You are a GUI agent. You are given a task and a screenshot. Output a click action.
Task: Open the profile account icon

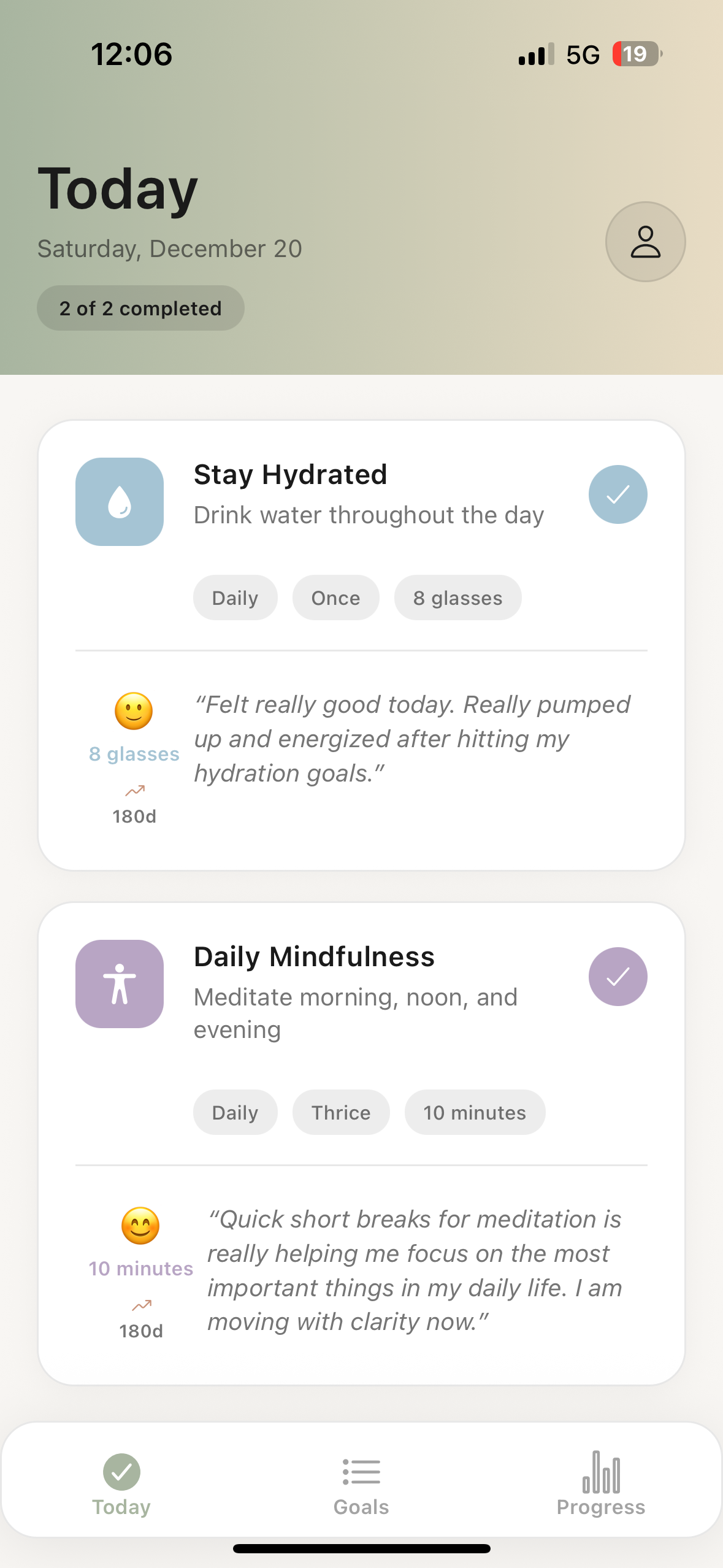[x=645, y=242]
